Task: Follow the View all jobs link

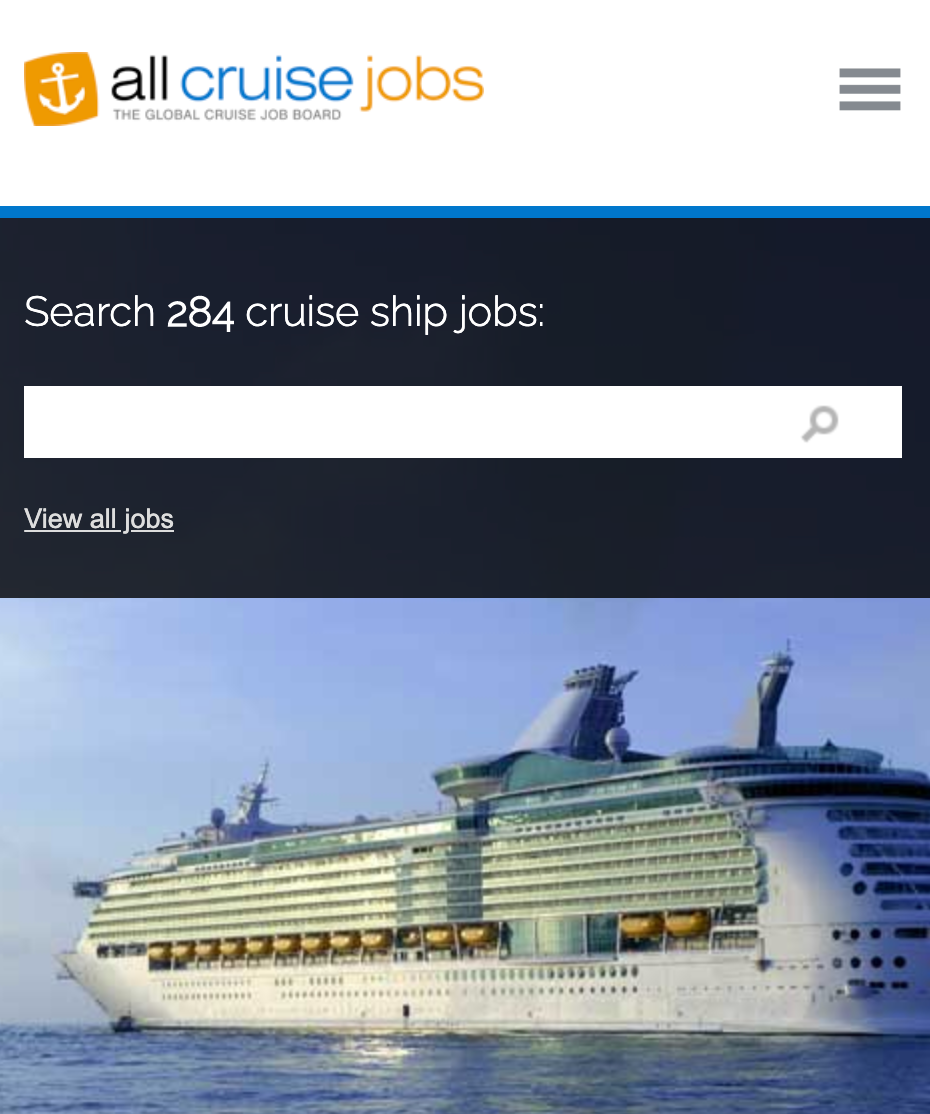Action: [x=99, y=519]
